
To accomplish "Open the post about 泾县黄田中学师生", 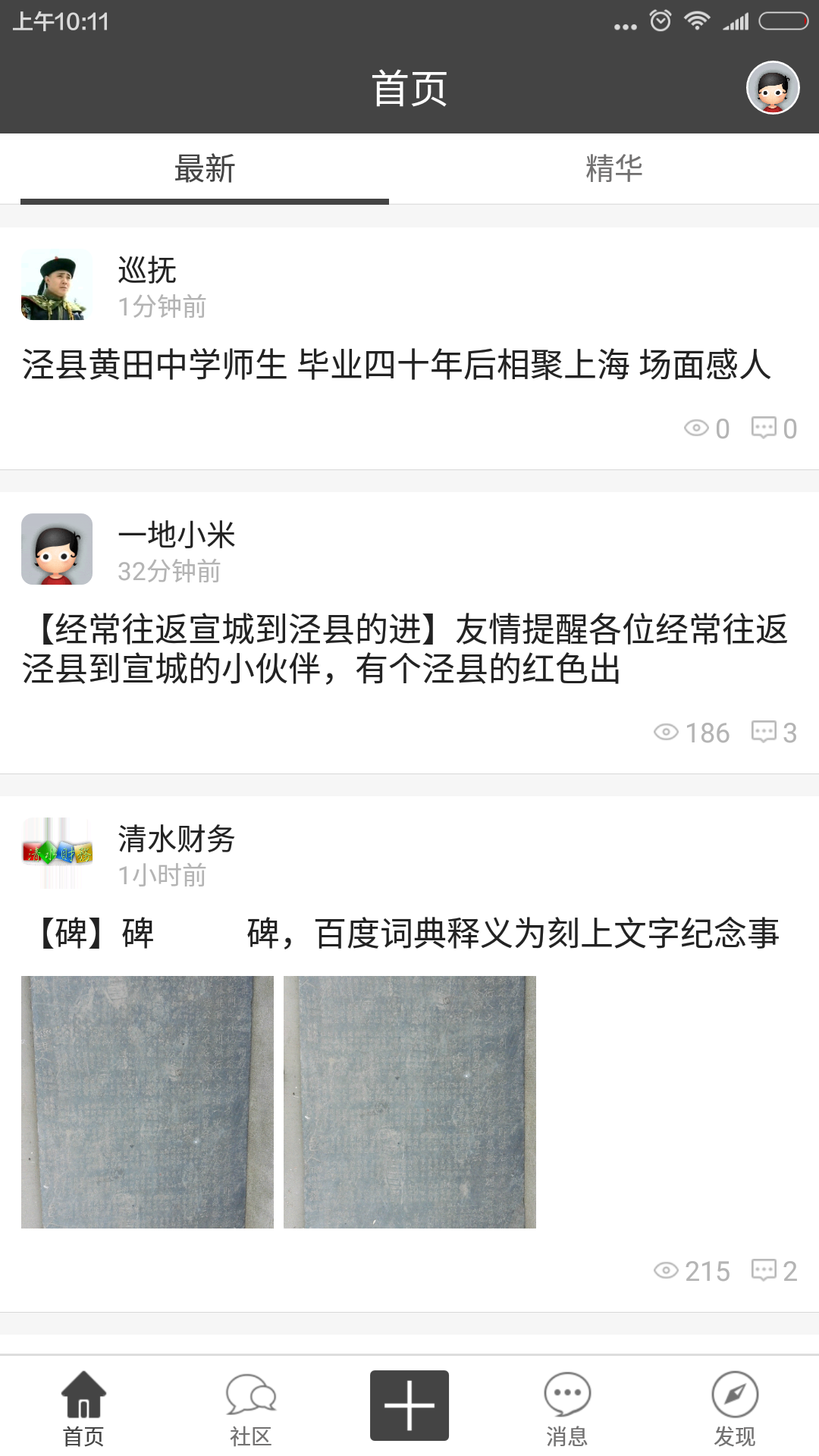I will [396, 365].
